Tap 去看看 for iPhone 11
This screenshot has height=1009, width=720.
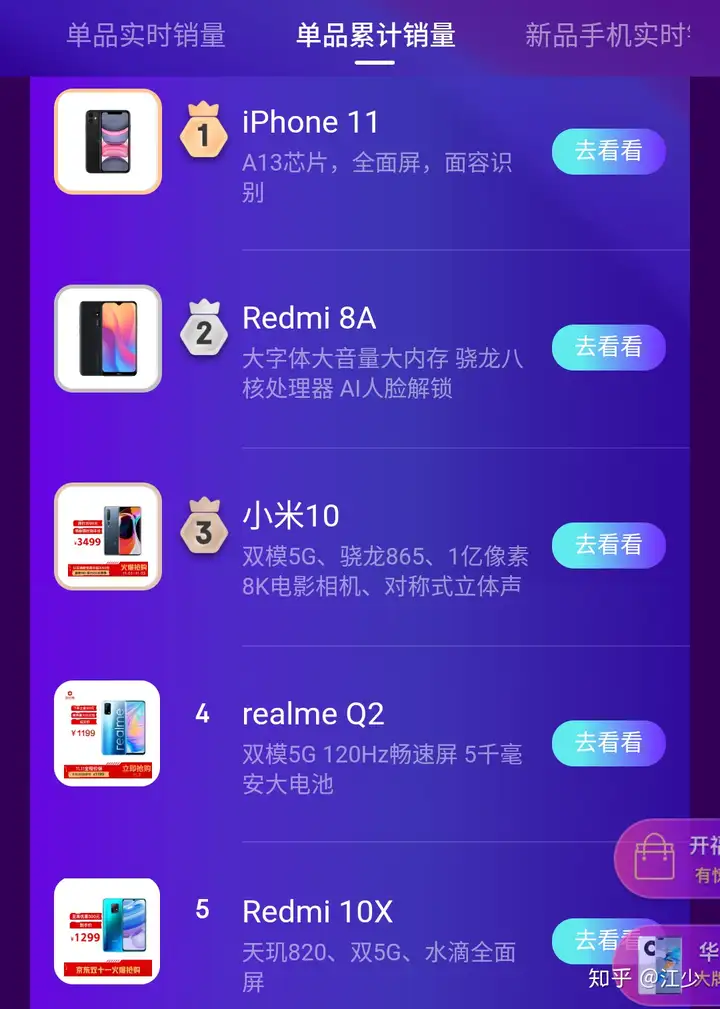(x=608, y=151)
